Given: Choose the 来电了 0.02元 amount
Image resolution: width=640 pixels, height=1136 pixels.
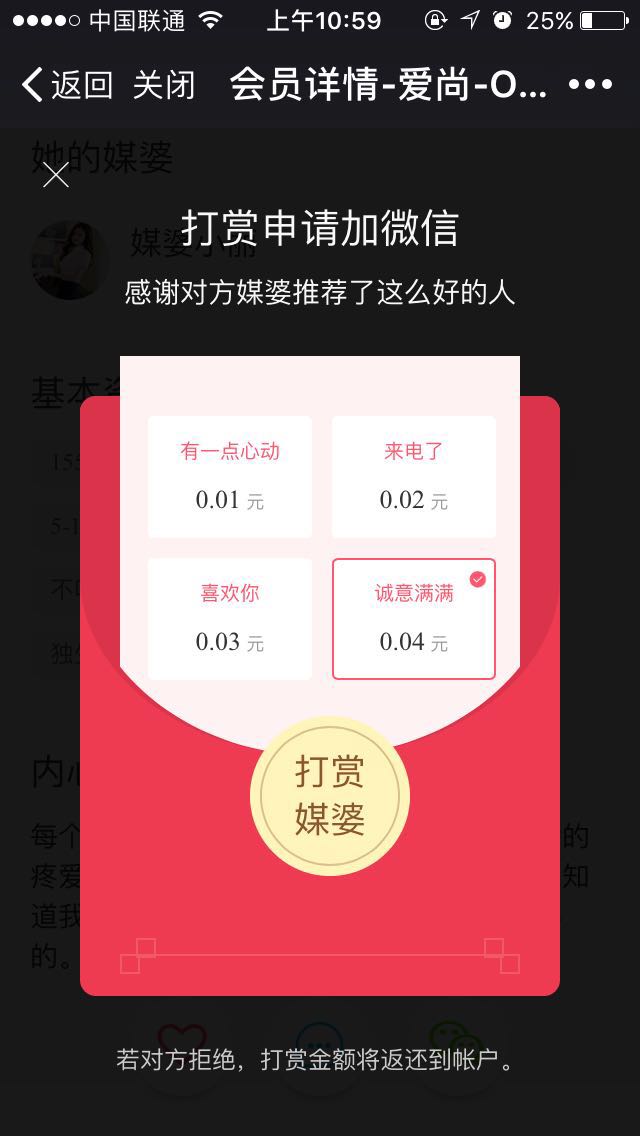Looking at the screenshot, I should [x=414, y=476].
